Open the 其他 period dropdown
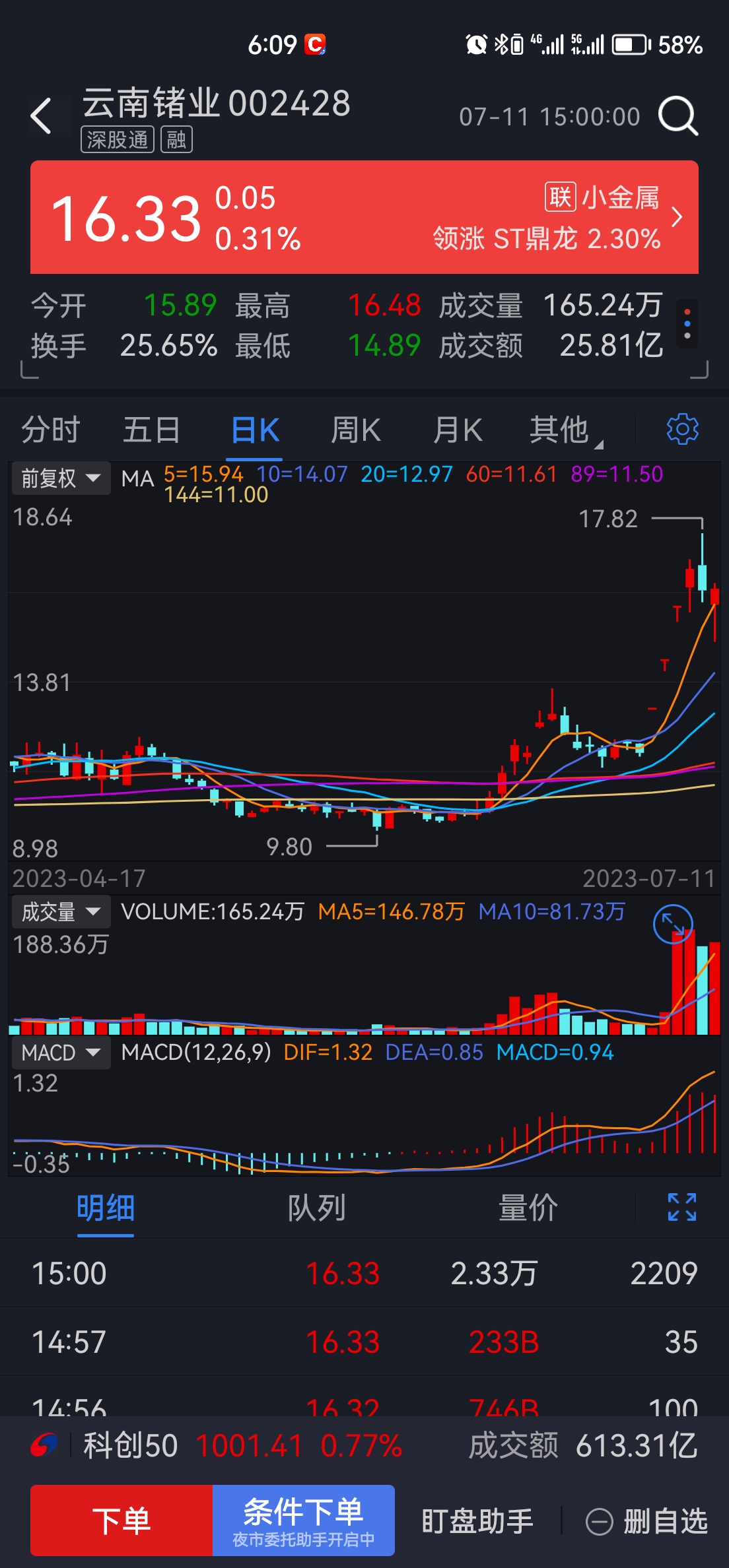Viewport: 729px width, 1568px height. pyautogui.click(x=566, y=430)
